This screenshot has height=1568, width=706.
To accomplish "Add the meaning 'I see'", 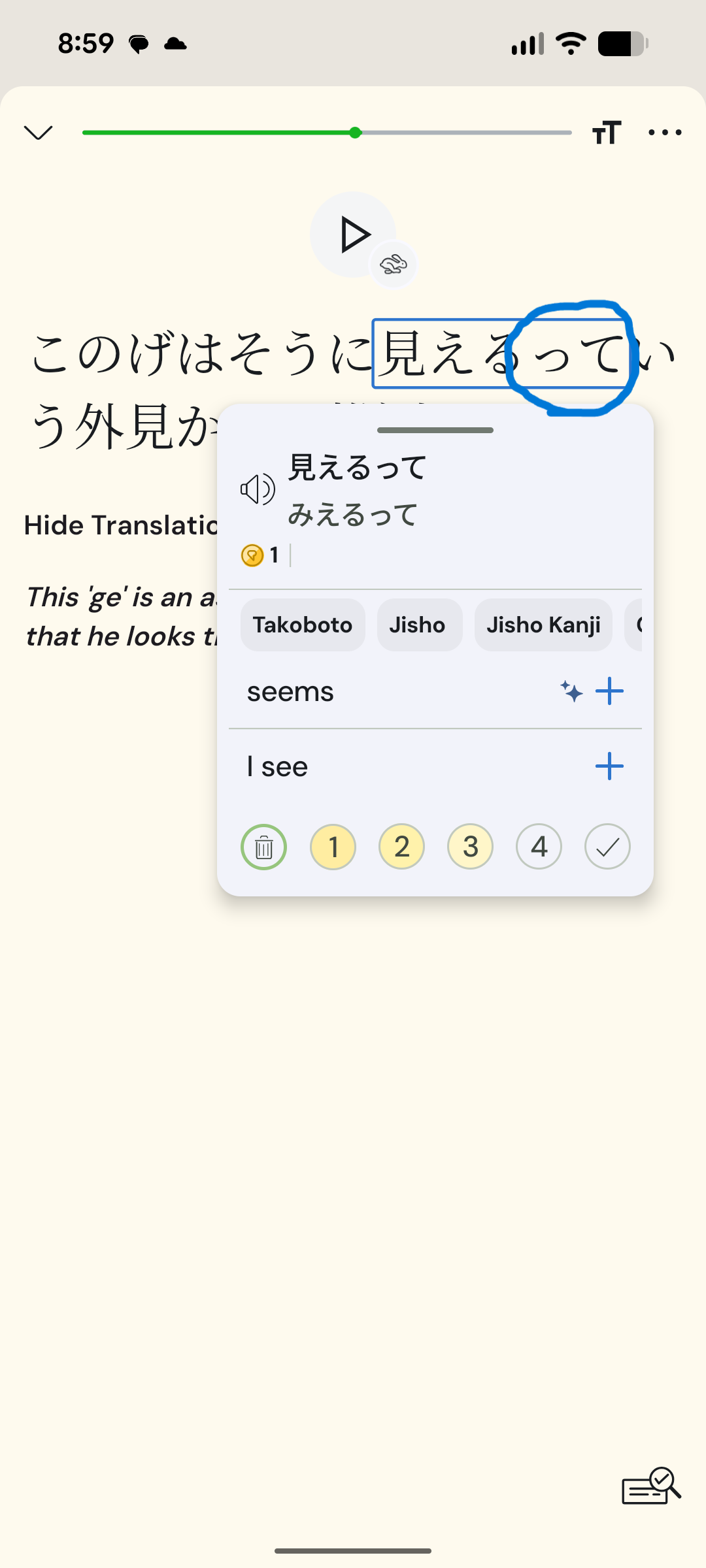I will [x=609, y=766].
